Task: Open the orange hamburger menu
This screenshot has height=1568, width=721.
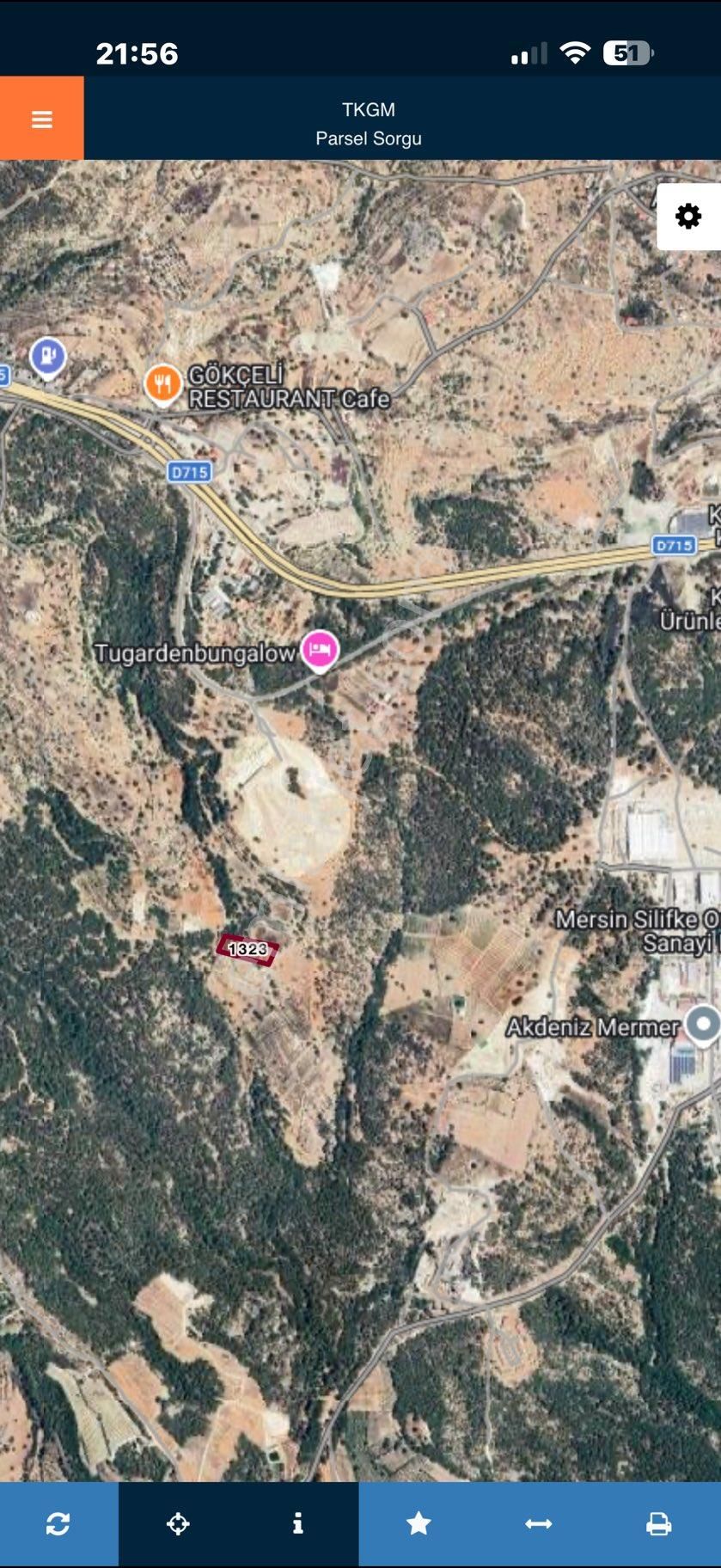Action: (x=42, y=119)
